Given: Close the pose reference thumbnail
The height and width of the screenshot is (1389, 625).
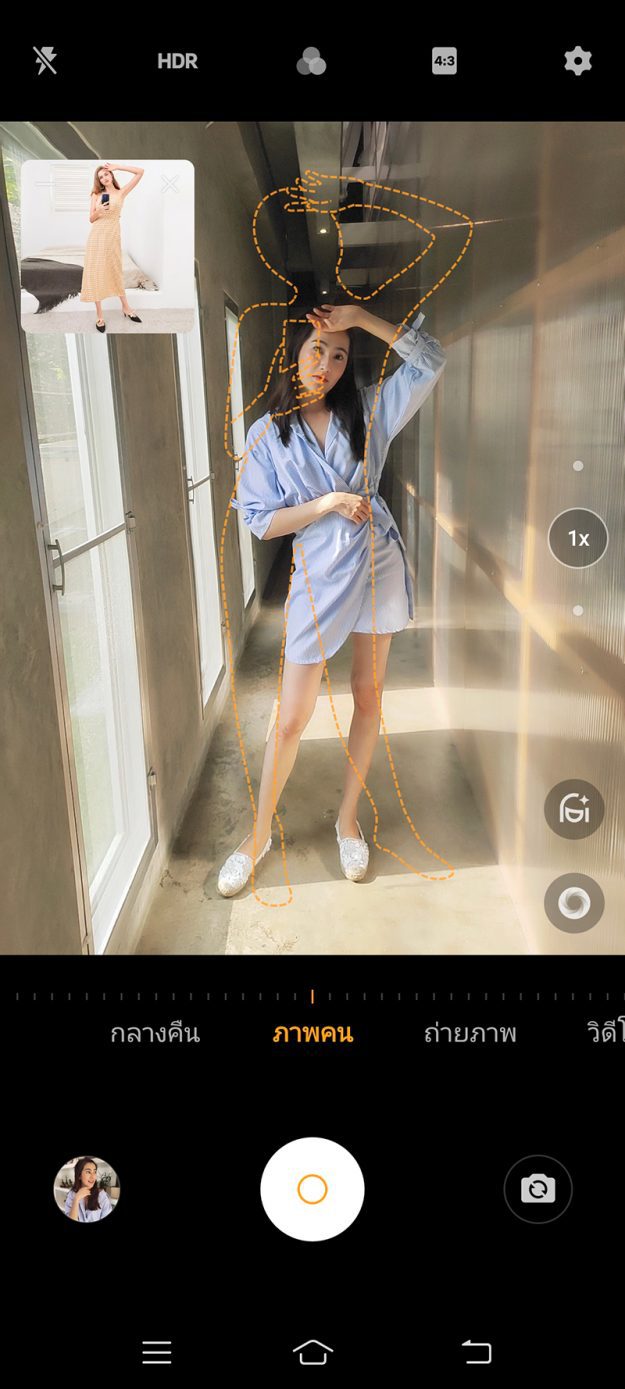Looking at the screenshot, I should 170,185.
